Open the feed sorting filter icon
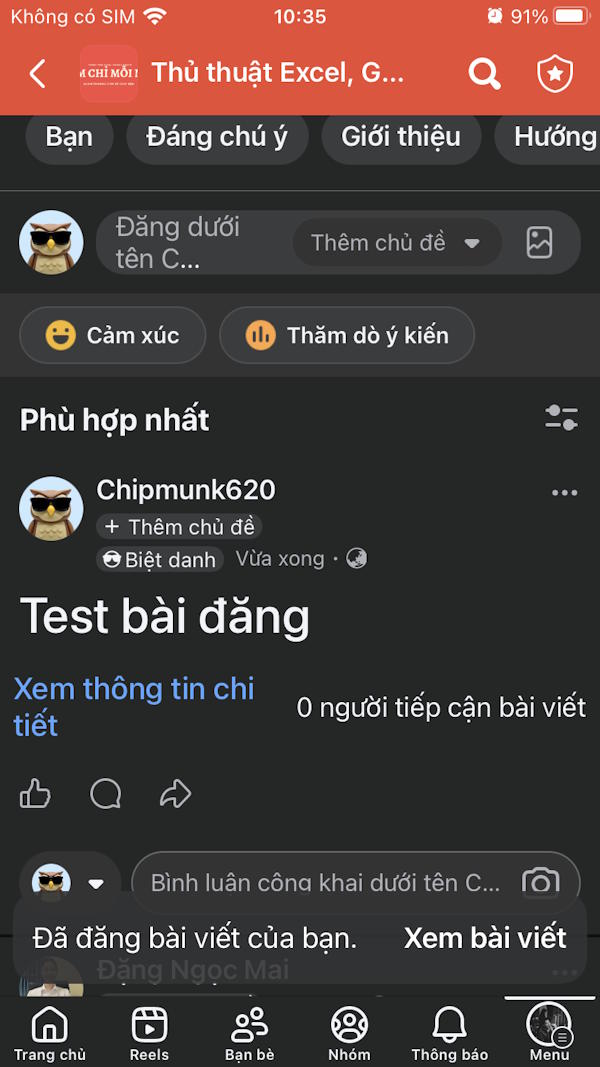 click(x=561, y=418)
